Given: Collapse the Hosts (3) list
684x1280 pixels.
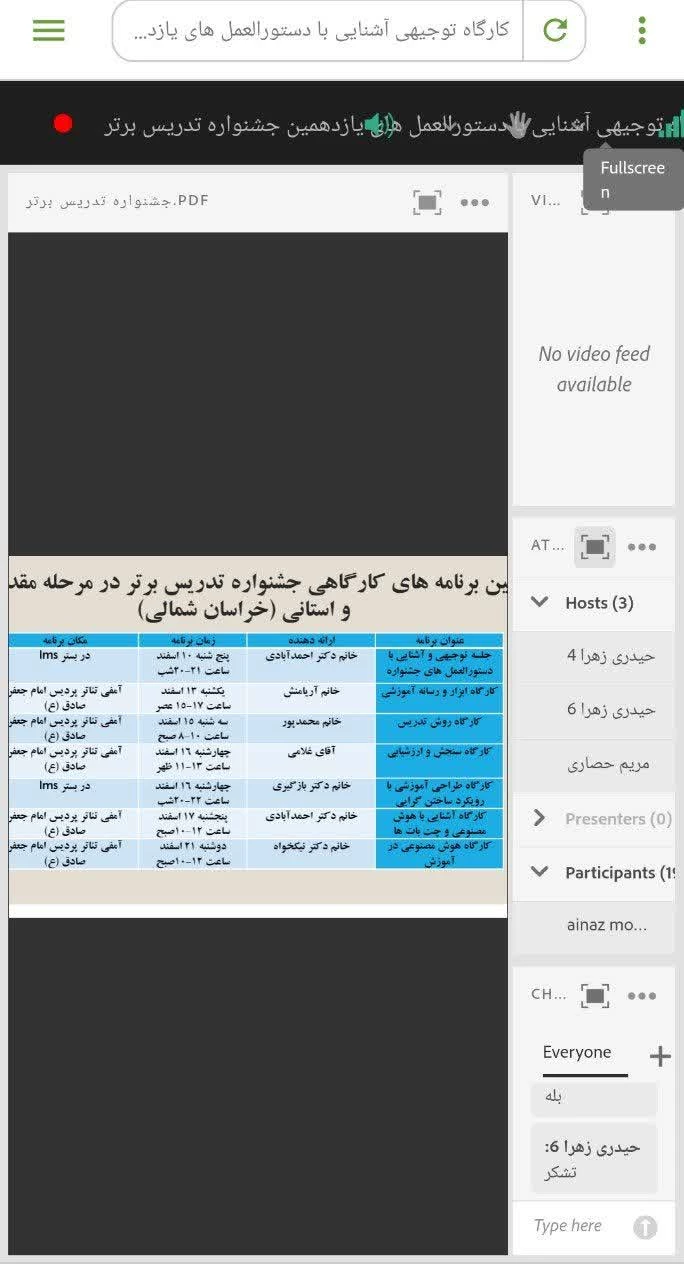Looking at the screenshot, I should pyautogui.click(x=540, y=602).
